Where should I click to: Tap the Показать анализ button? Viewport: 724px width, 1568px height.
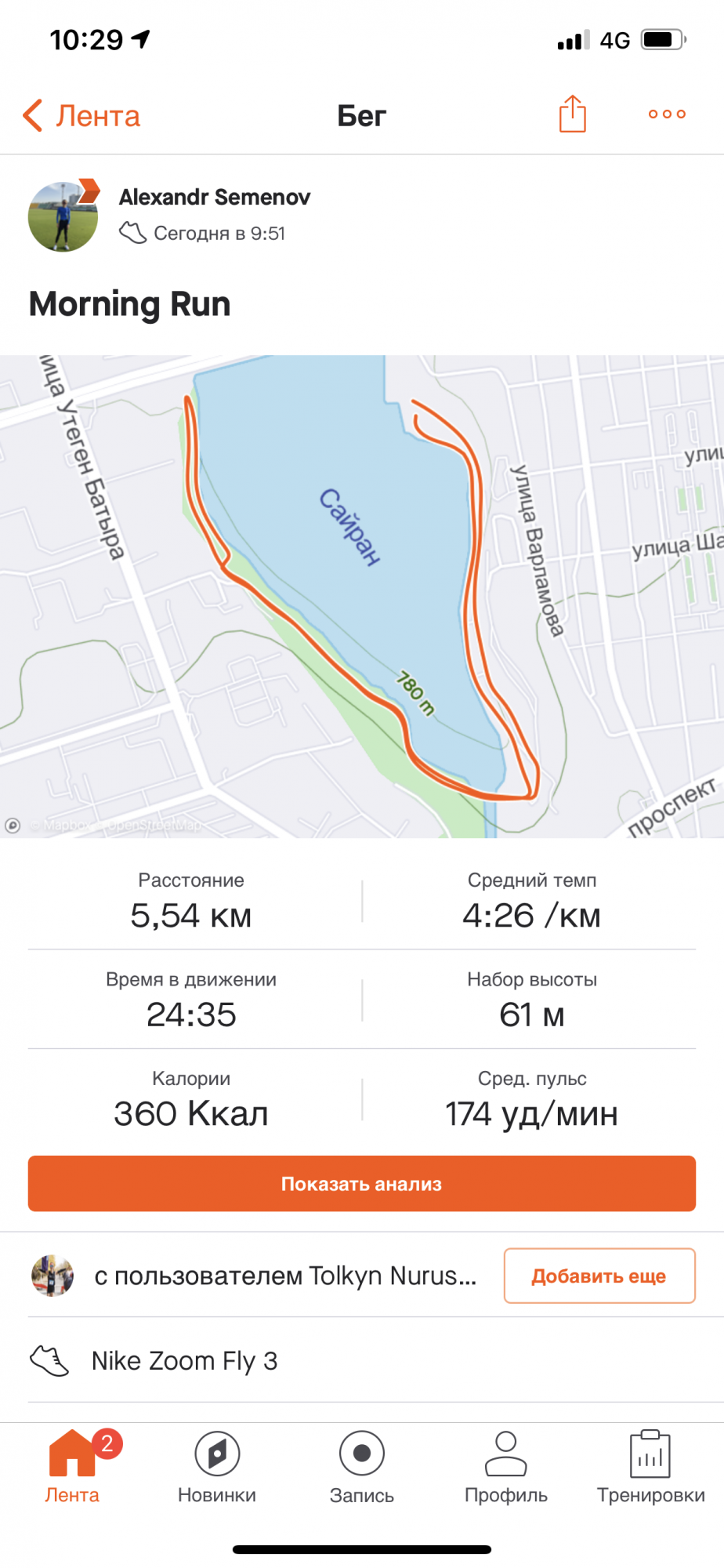coord(361,1184)
